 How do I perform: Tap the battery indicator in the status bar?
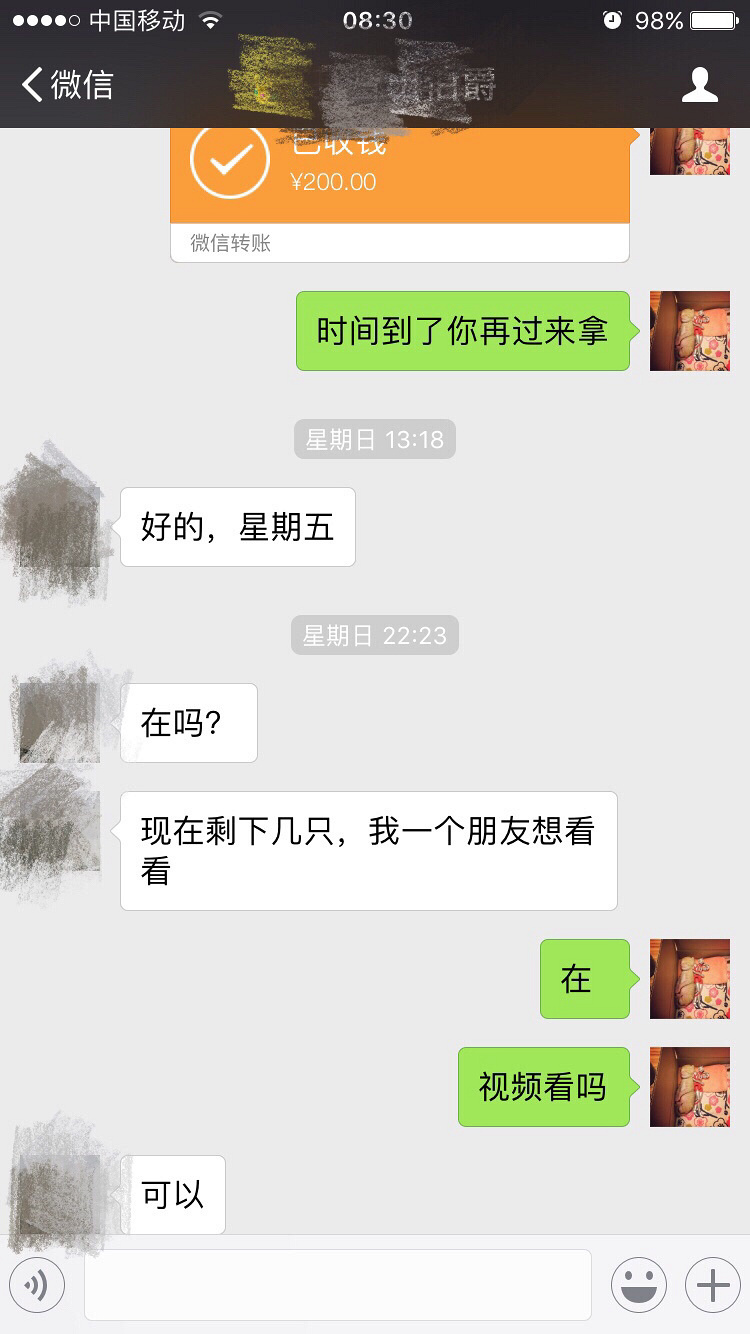click(x=711, y=18)
